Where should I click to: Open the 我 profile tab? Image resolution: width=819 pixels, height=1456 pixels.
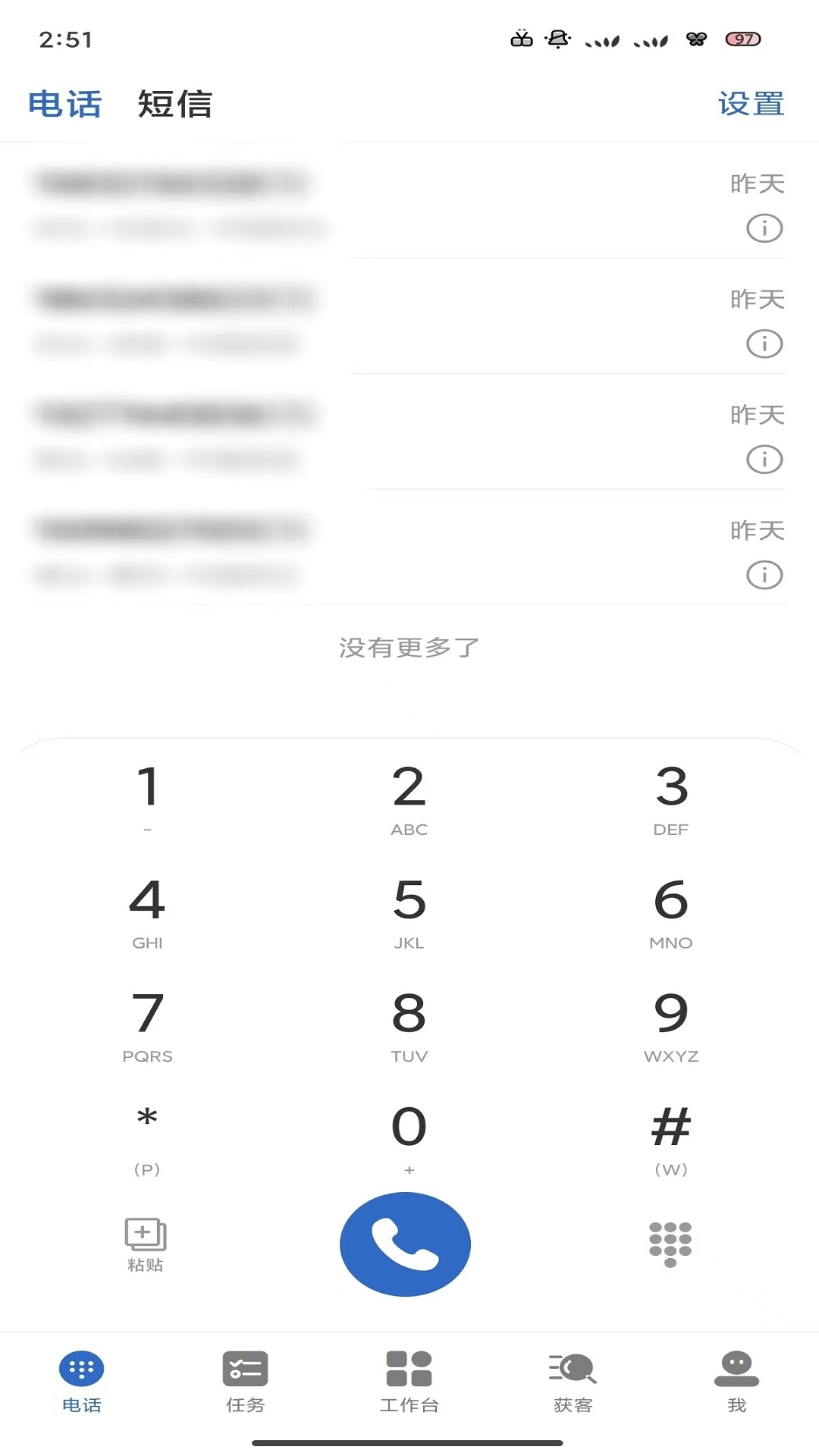click(736, 1382)
